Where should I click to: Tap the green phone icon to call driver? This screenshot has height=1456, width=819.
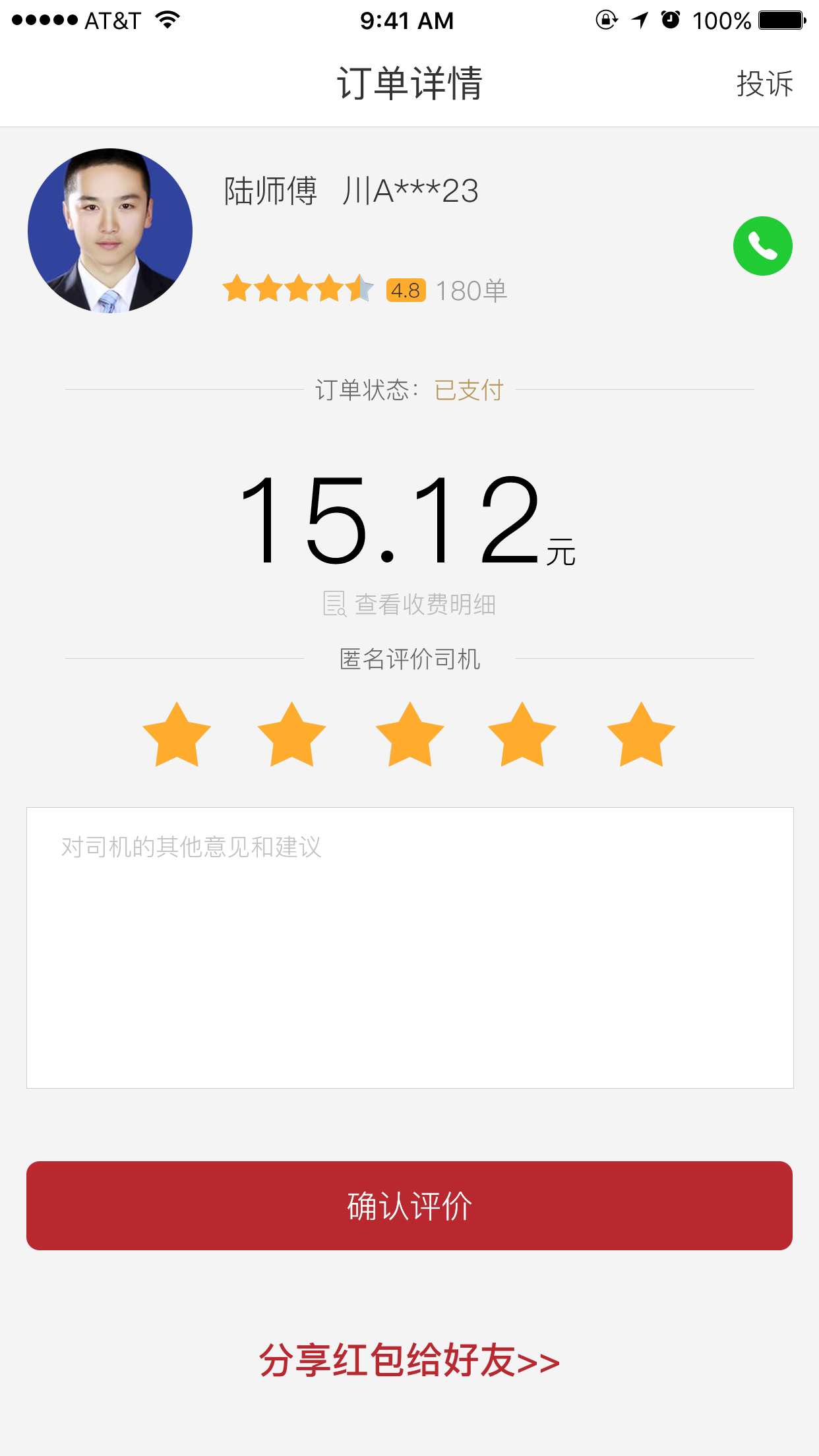click(763, 245)
